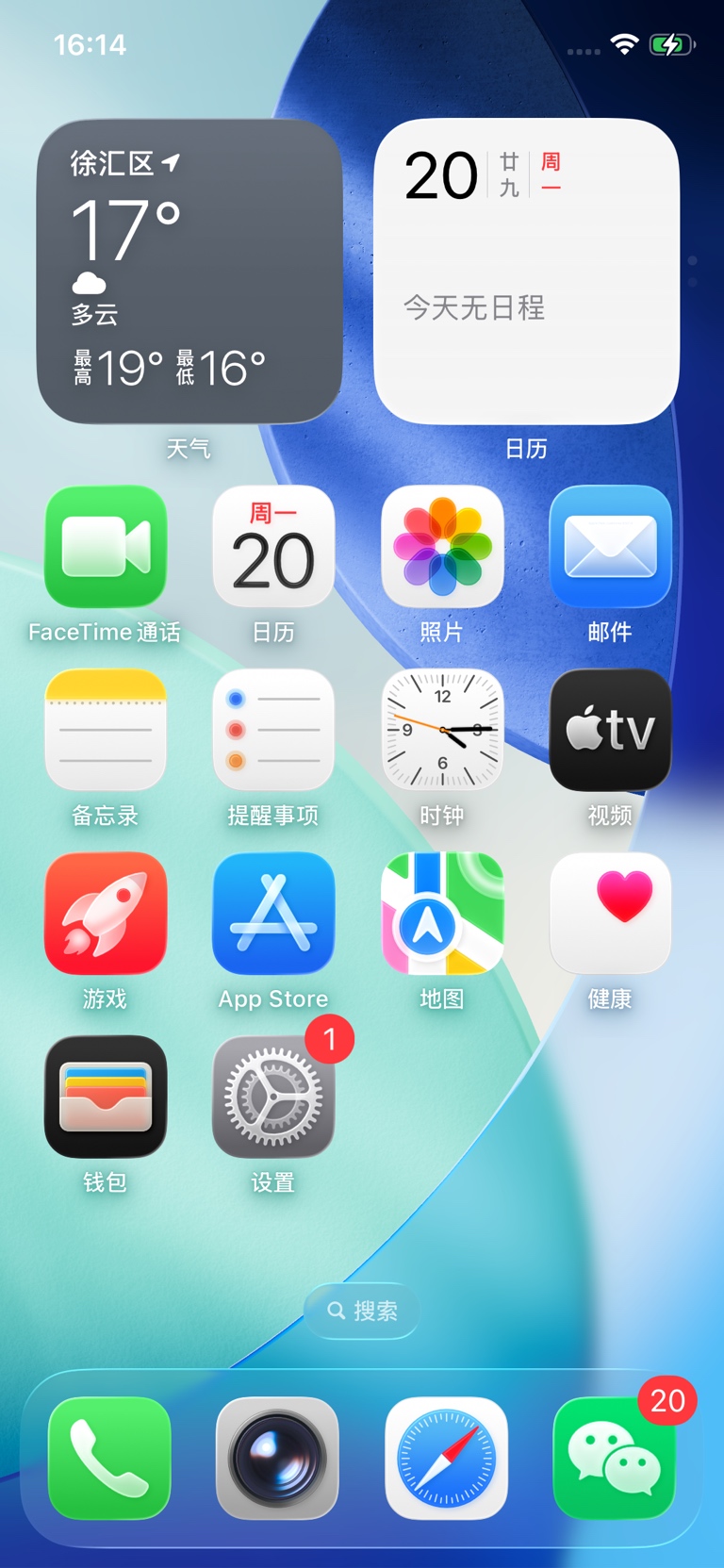The image size is (724, 1568).
Task: Launch the App Store
Action: [x=273, y=913]
